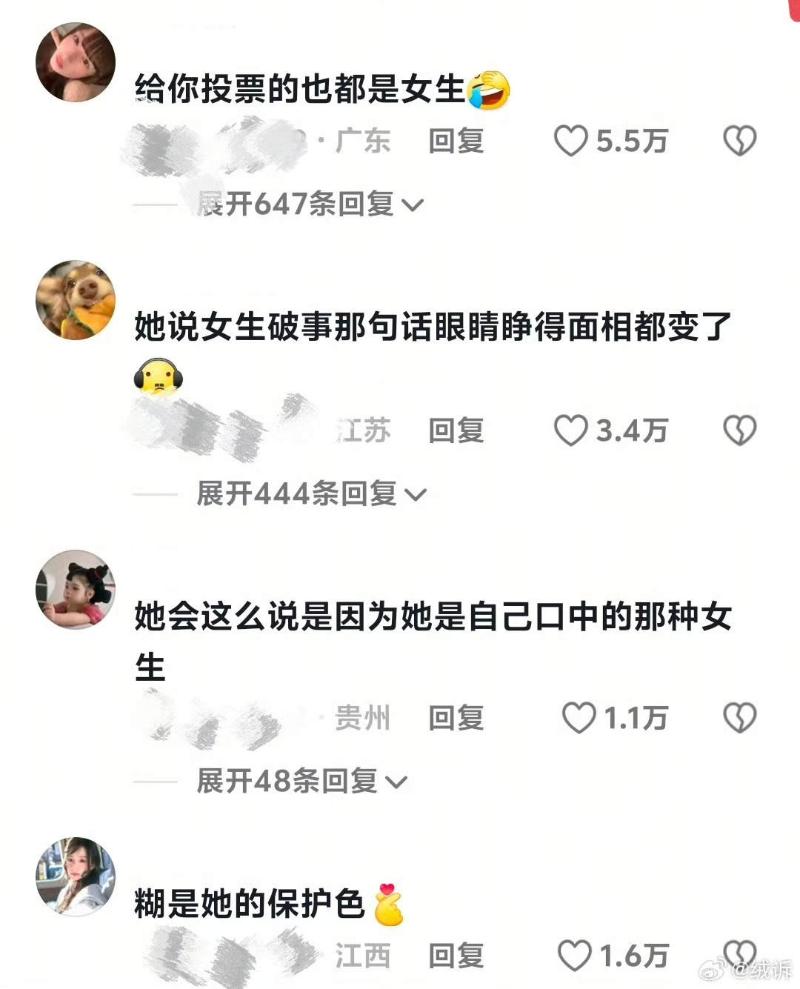Like the comment 给你投票的也都是女生
This screenshot has height=989, width=800.
(x=571, y=143)
